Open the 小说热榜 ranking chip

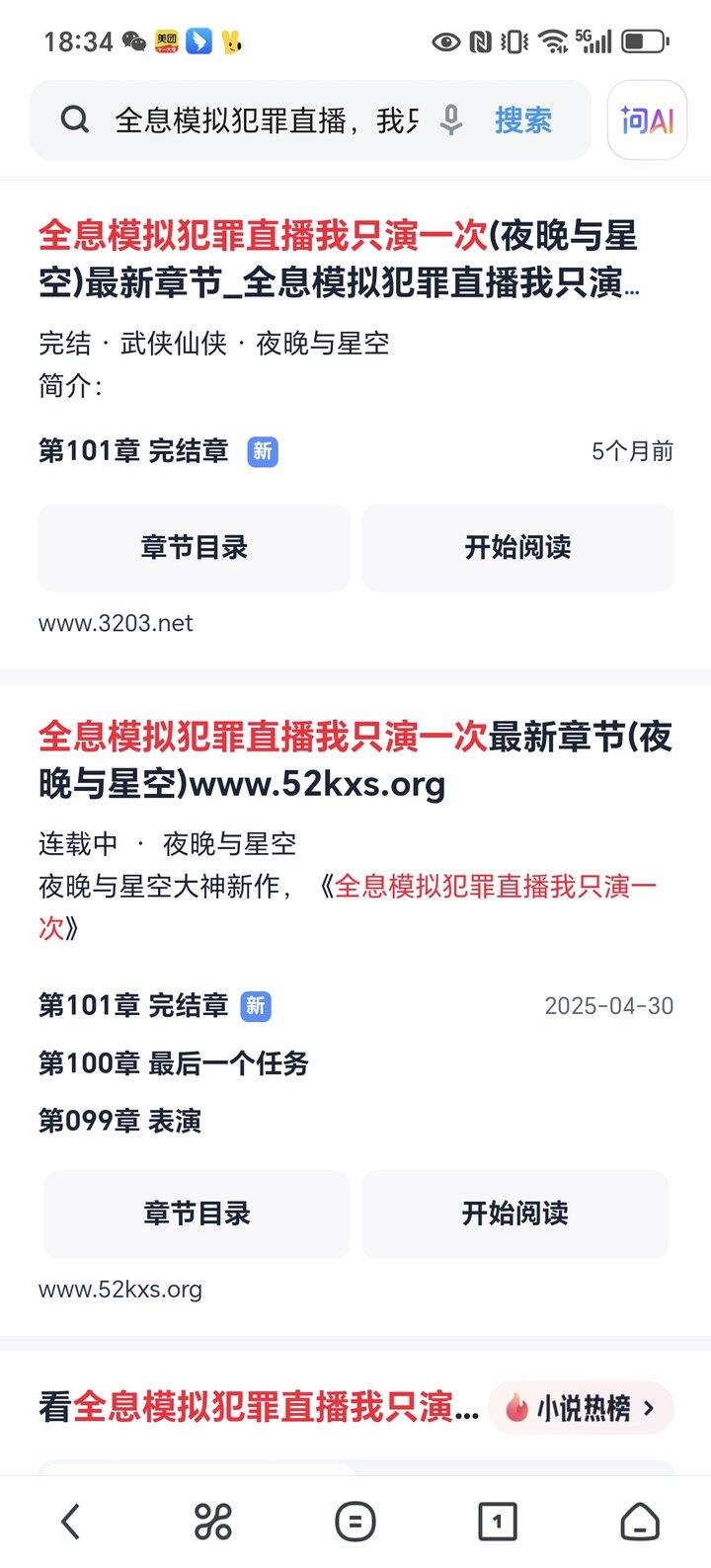582,1409
